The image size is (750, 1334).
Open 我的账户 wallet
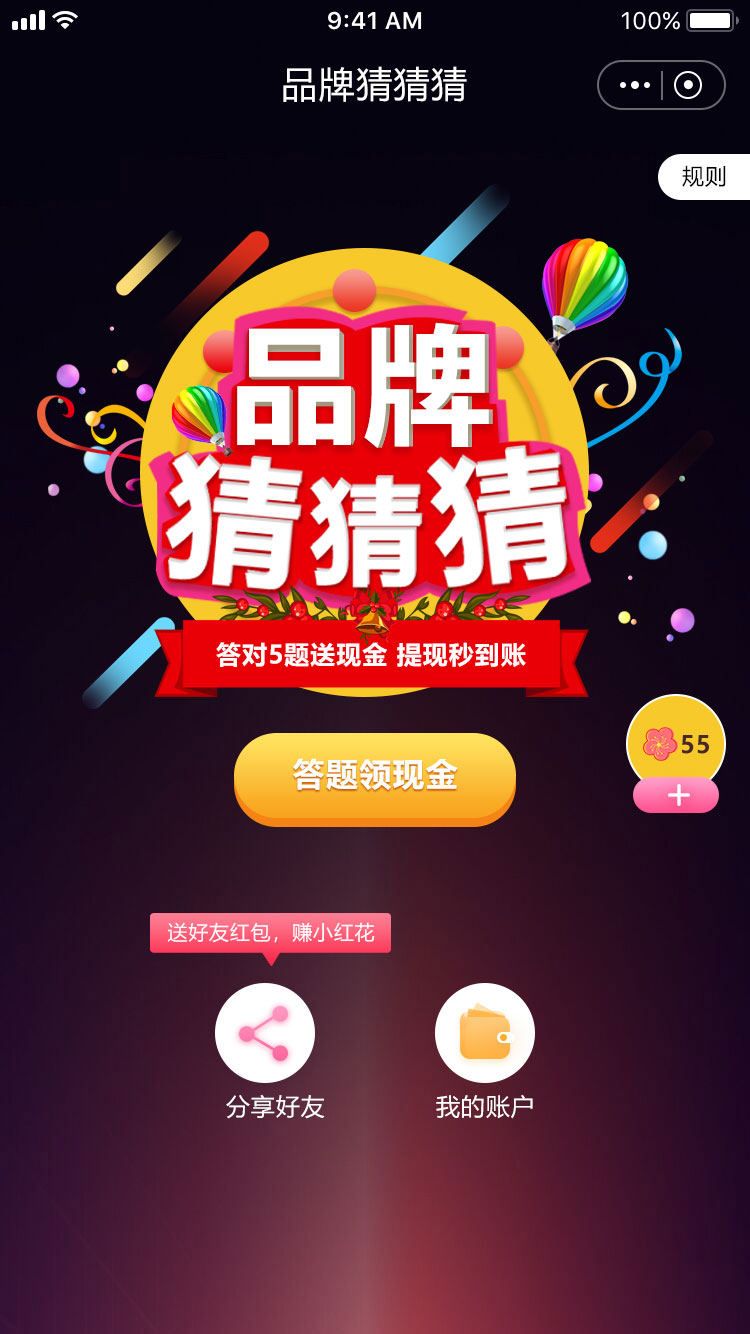(x=485, y=1033)
